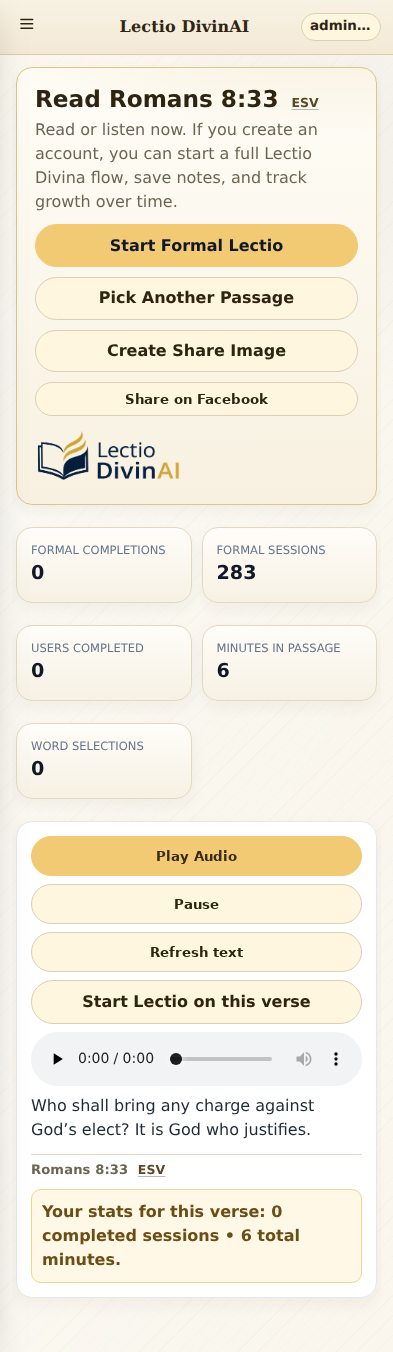Image resolution: width=393 pixels, height=1352 pixels.
Task: Open the audio player's three-dot options
Action: [336, 1059]
